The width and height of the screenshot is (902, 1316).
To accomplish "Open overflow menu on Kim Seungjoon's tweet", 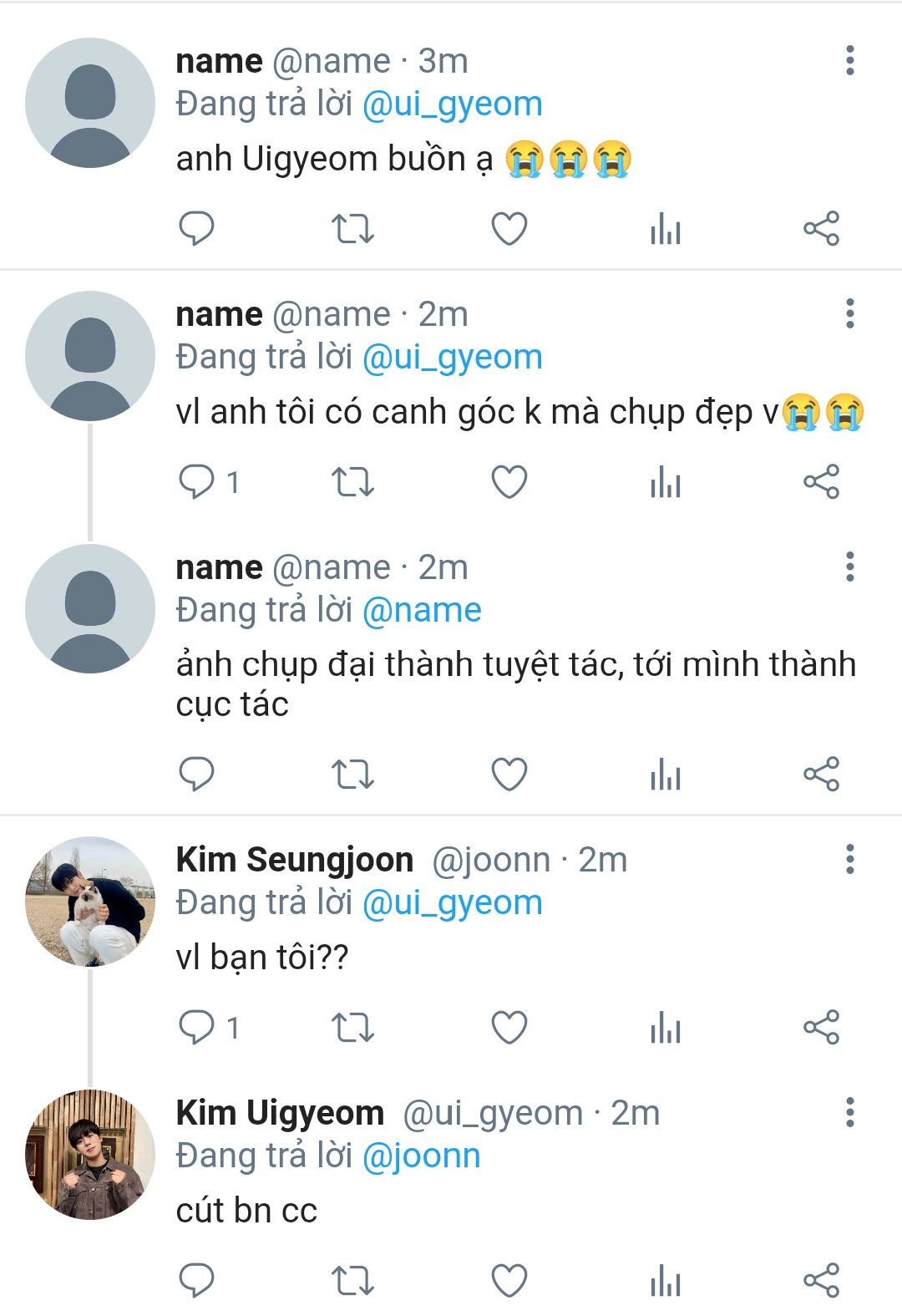I will pyautogui.click(x=849, y=859).
